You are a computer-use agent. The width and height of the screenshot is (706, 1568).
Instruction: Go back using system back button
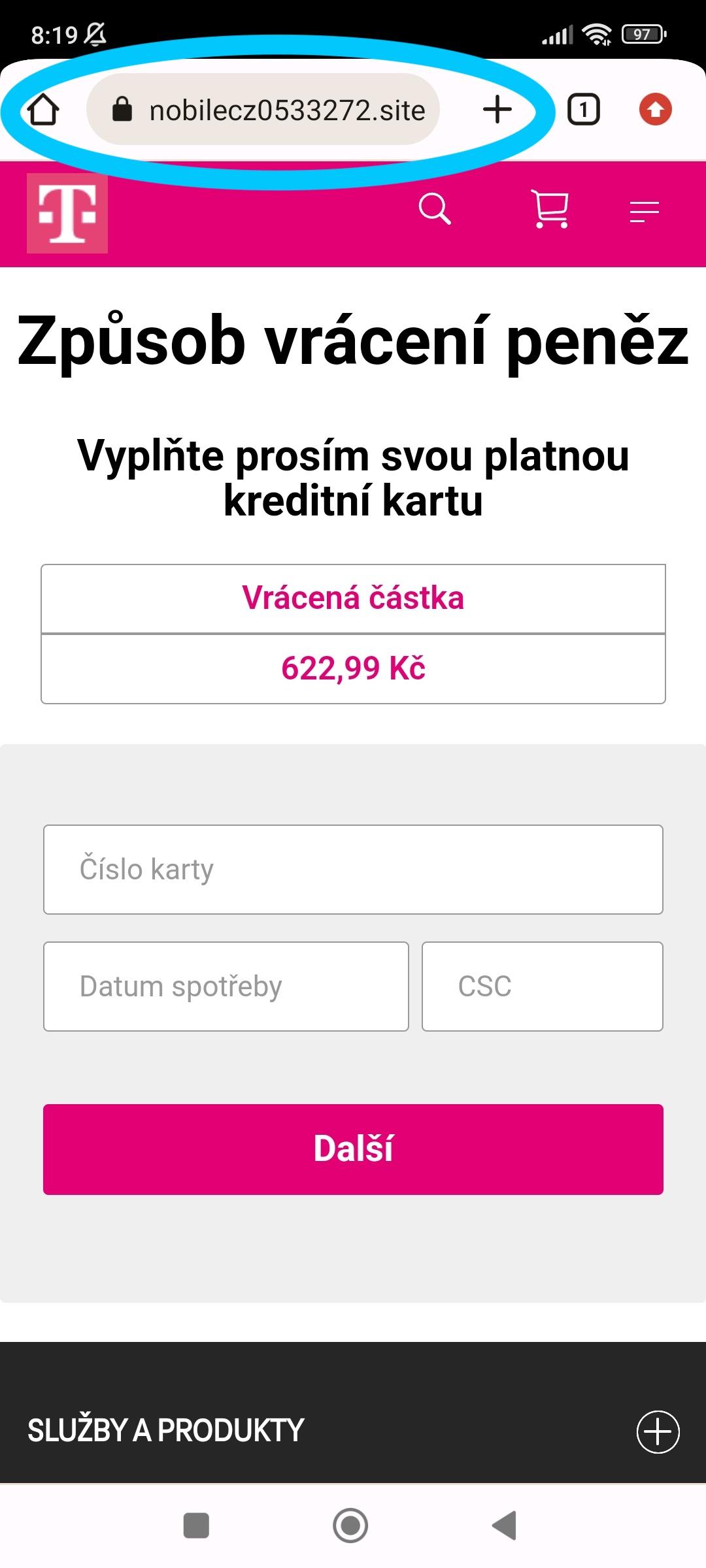pos(505,1526)
